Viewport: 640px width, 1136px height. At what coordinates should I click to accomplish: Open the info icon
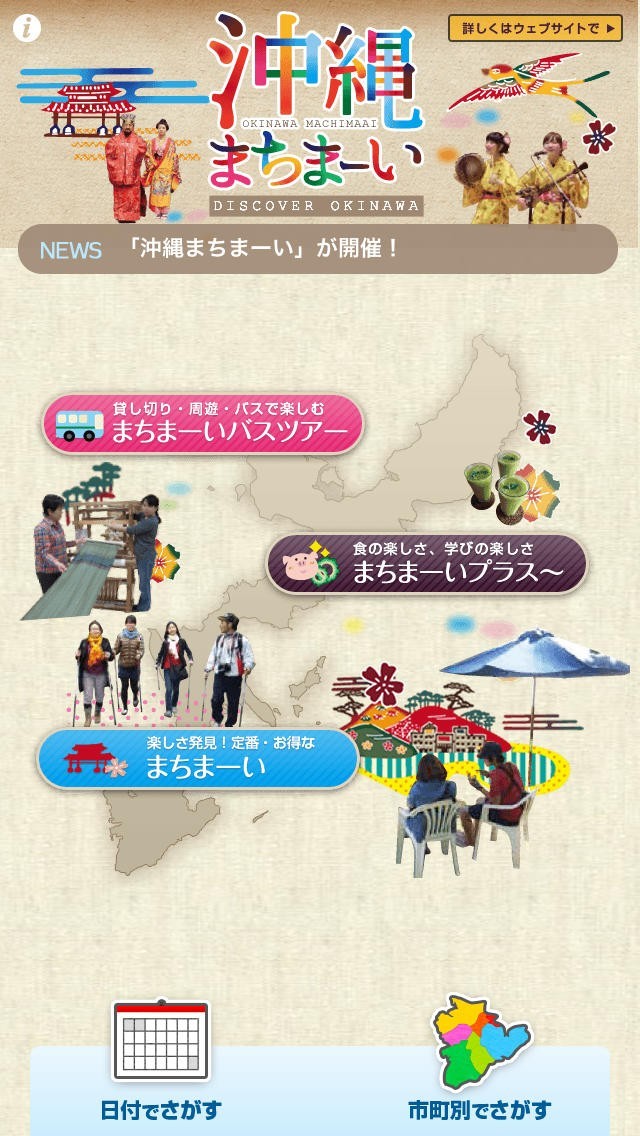(27, 28)
